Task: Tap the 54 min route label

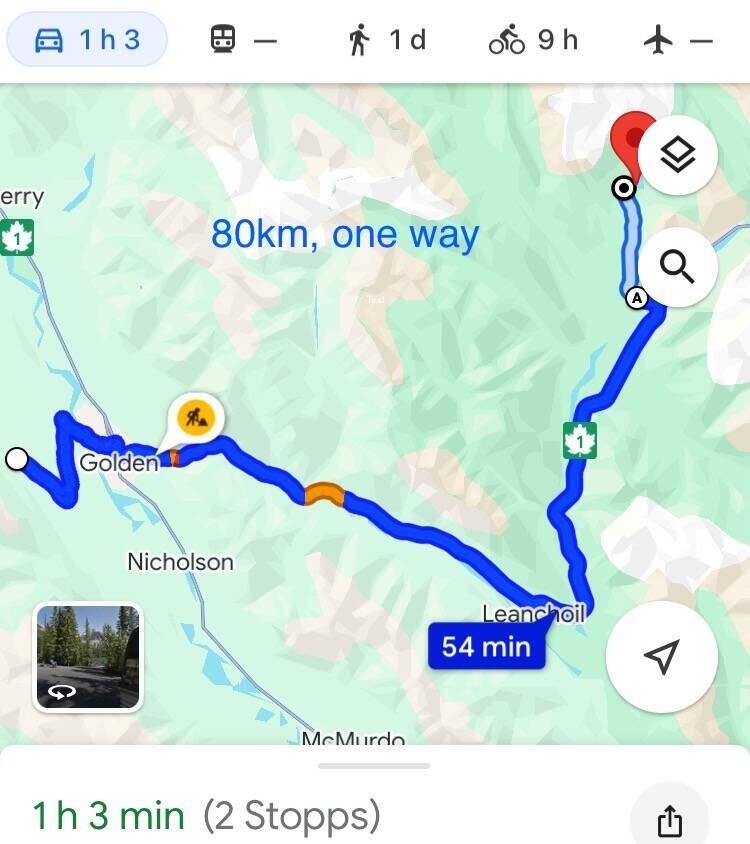Action: (x=486, y=647)
